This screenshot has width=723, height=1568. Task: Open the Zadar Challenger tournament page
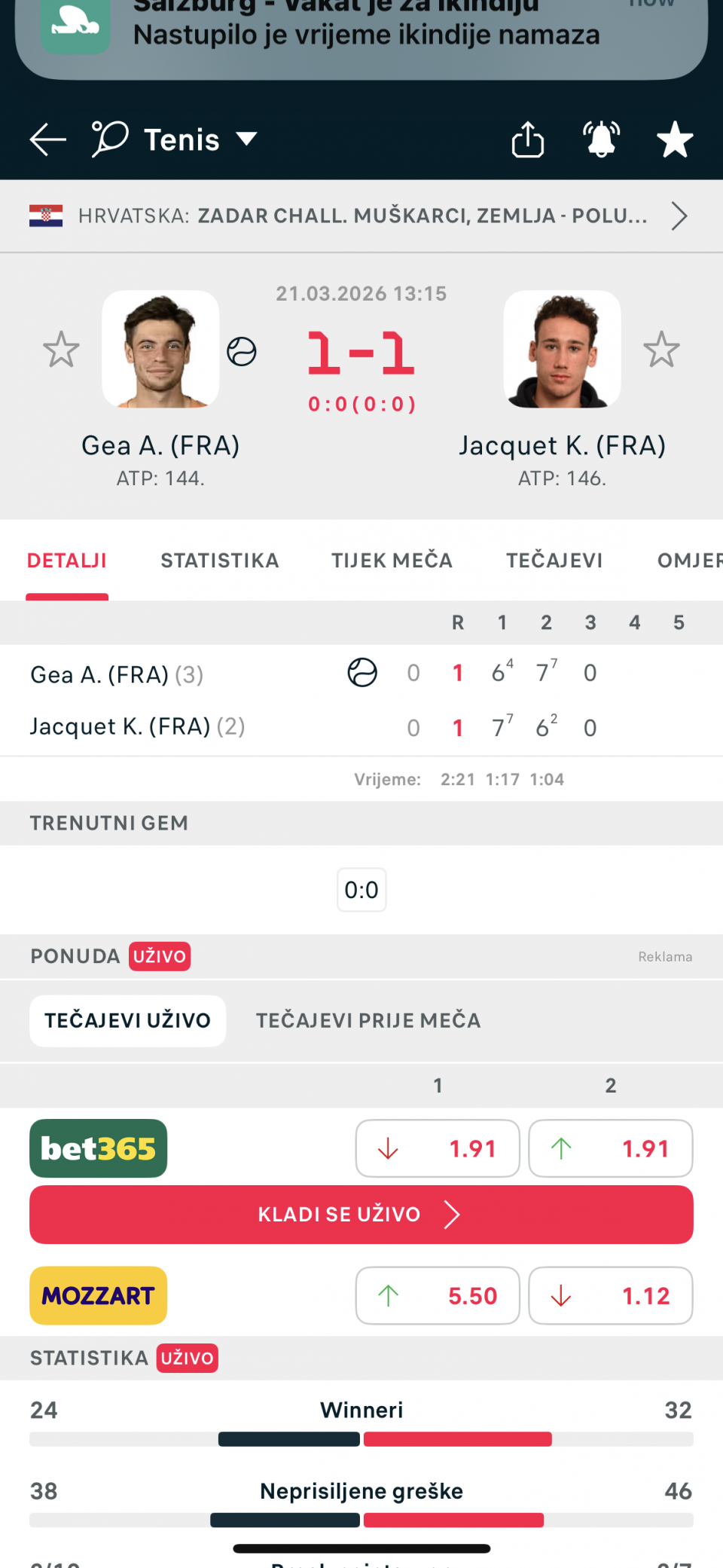[361, 216]
